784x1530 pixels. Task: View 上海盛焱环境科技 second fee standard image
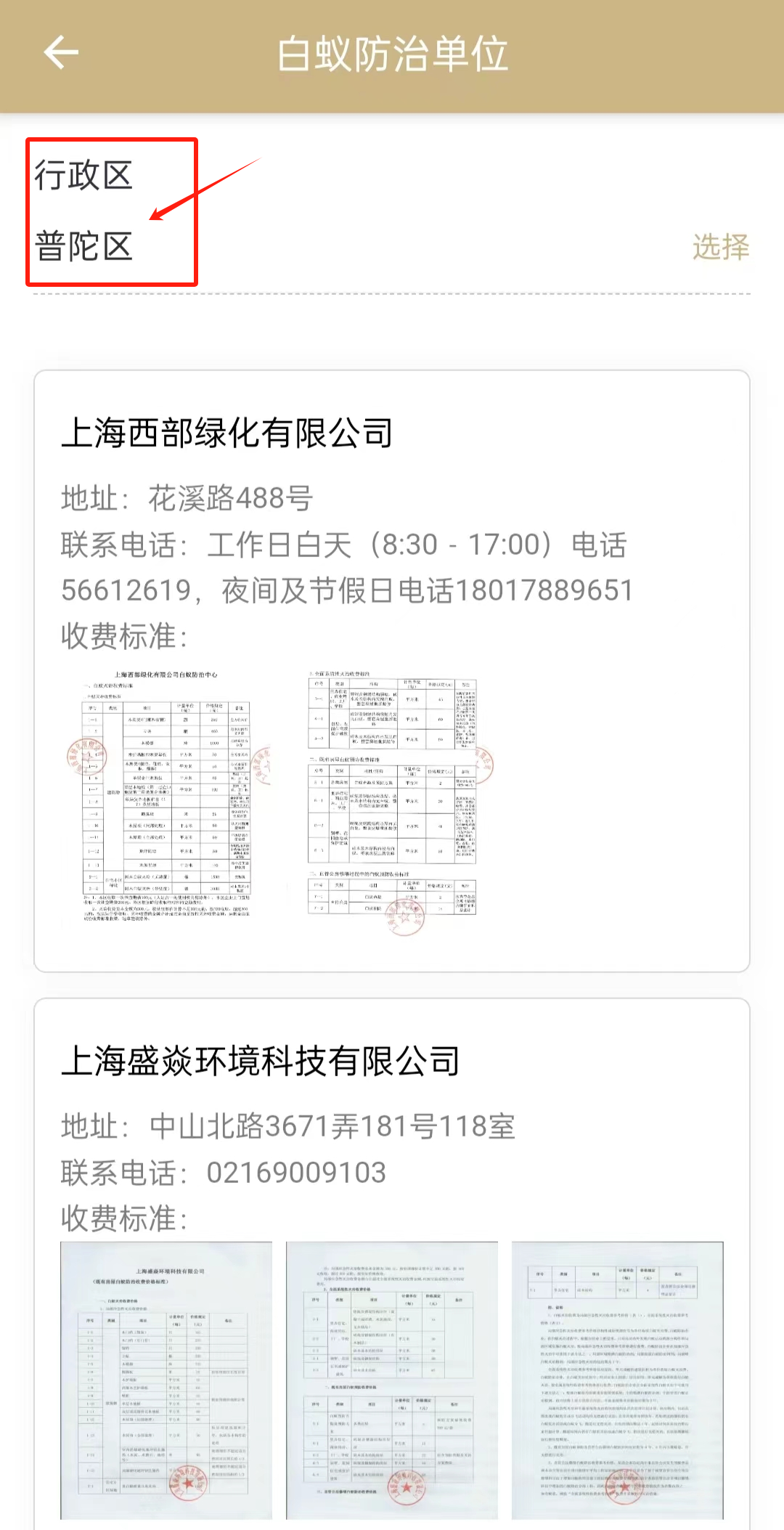(x=392, y=1380)
